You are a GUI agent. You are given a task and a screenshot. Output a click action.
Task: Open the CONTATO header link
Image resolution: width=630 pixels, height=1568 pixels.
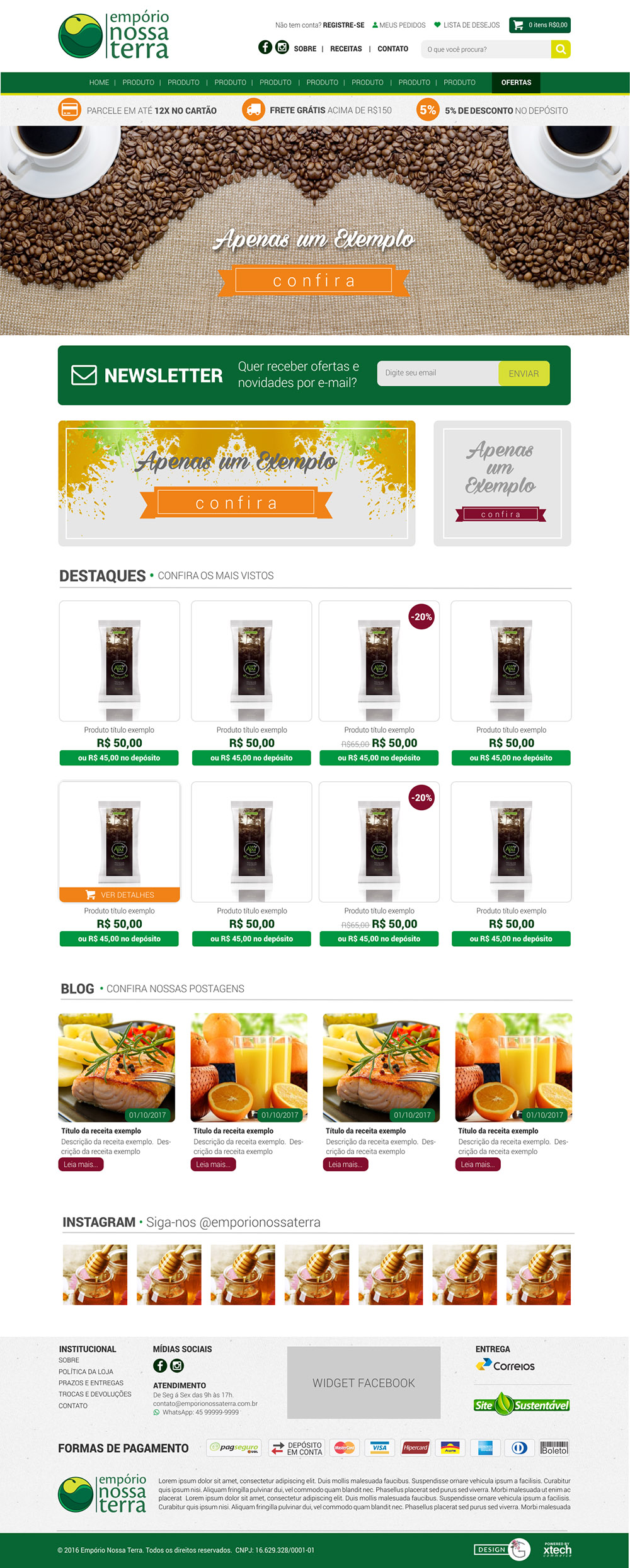point(392,49)
